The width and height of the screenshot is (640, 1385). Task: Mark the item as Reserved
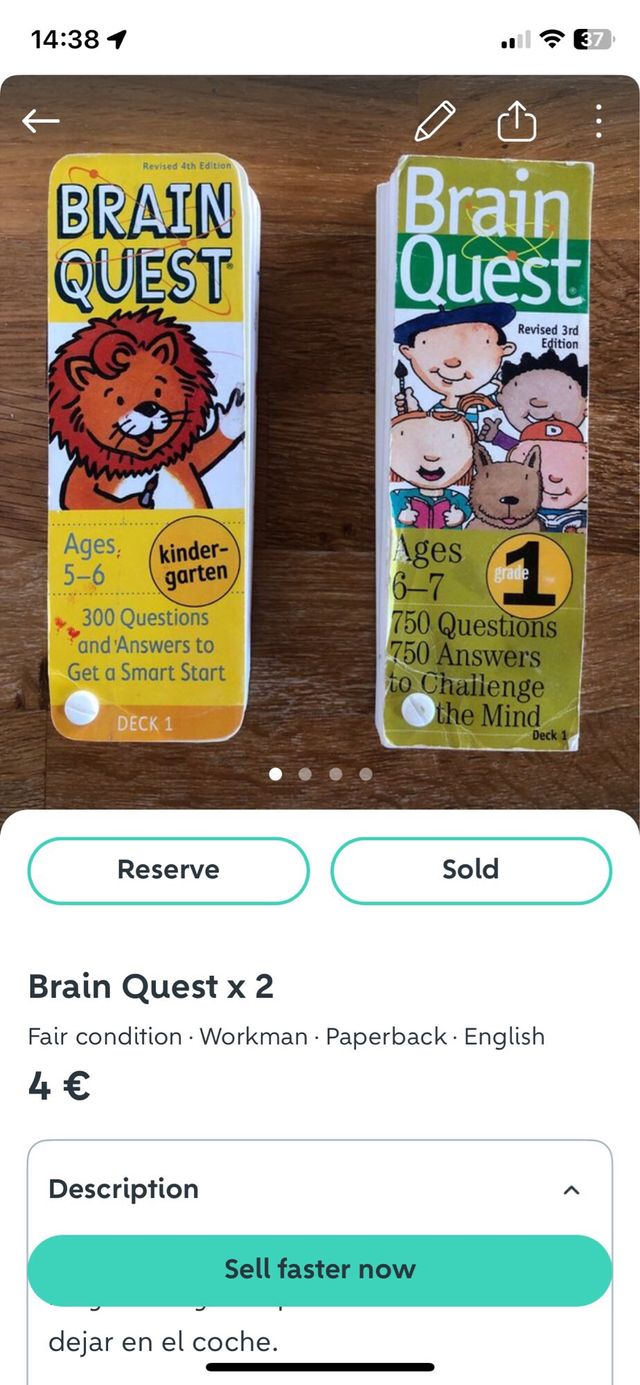point(168,870)
